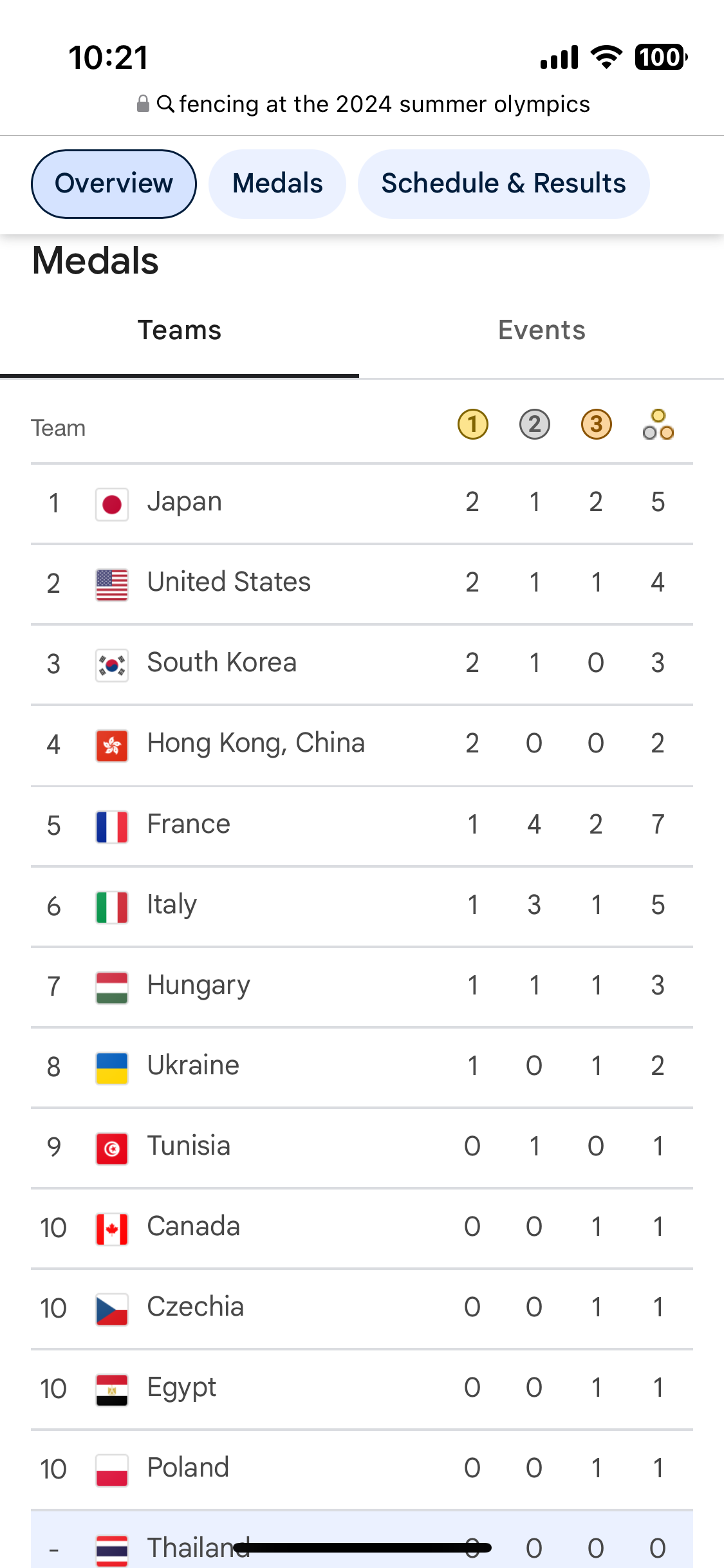View United States medal details

click(x=362, y=583)
